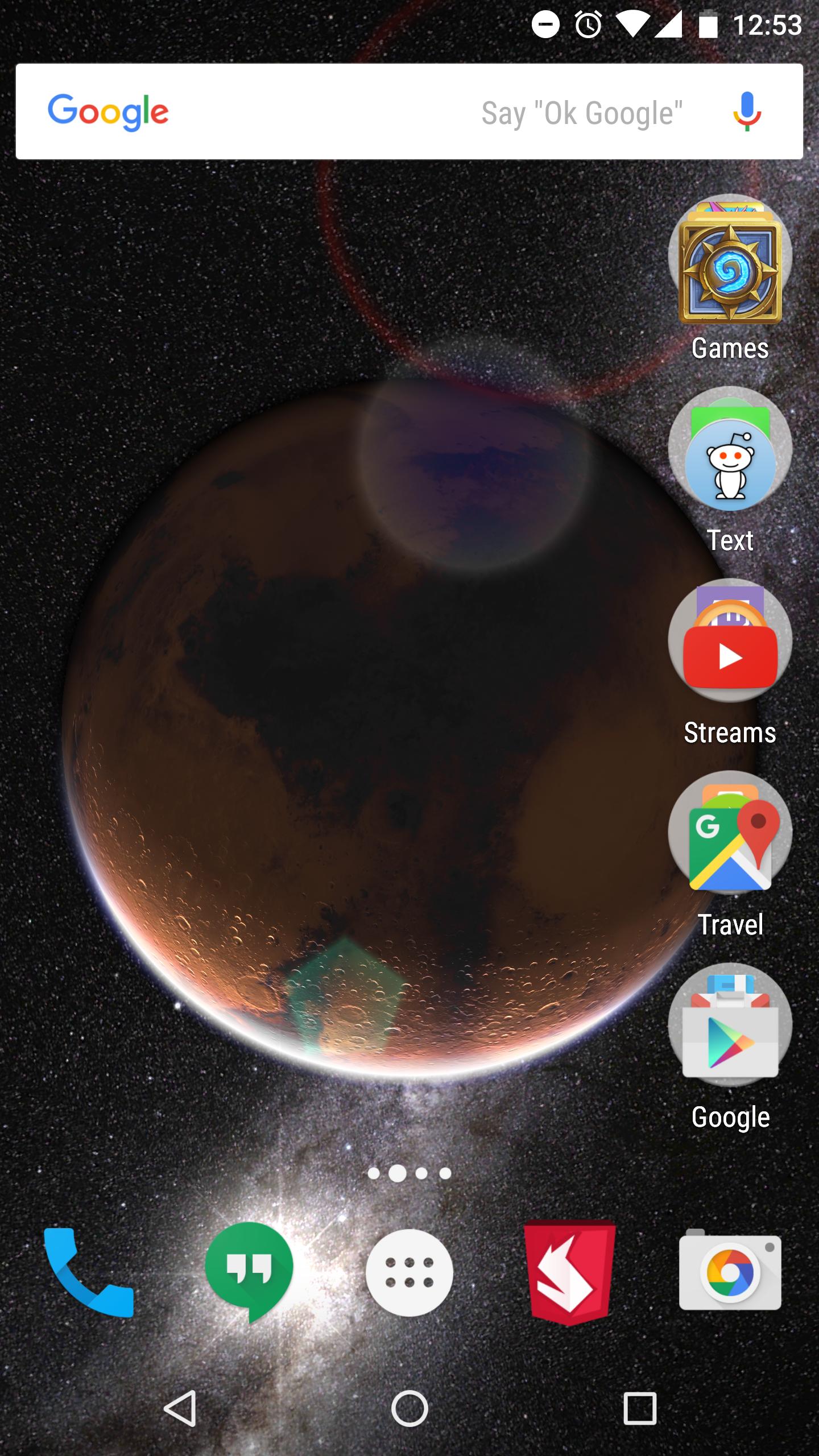This screenshot has height=1456, width=819.
Task: Launch the Phone dialer app
Action: (x=89, y=1273)
